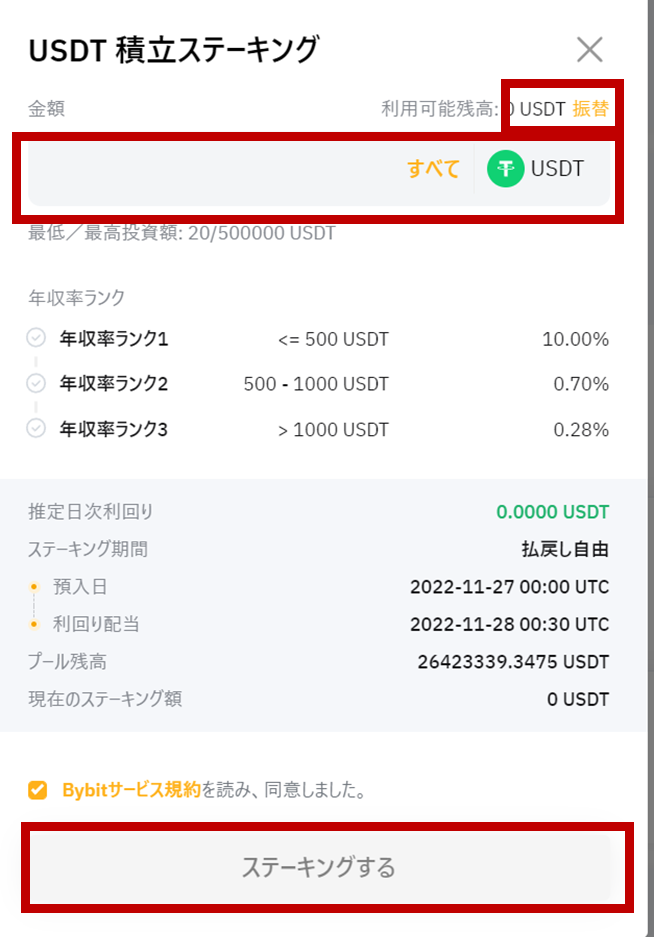Open the Bybitサービス規約 link
Viewport: 654px width, 937px height.
pyautogui.click(x=131, y=790)
